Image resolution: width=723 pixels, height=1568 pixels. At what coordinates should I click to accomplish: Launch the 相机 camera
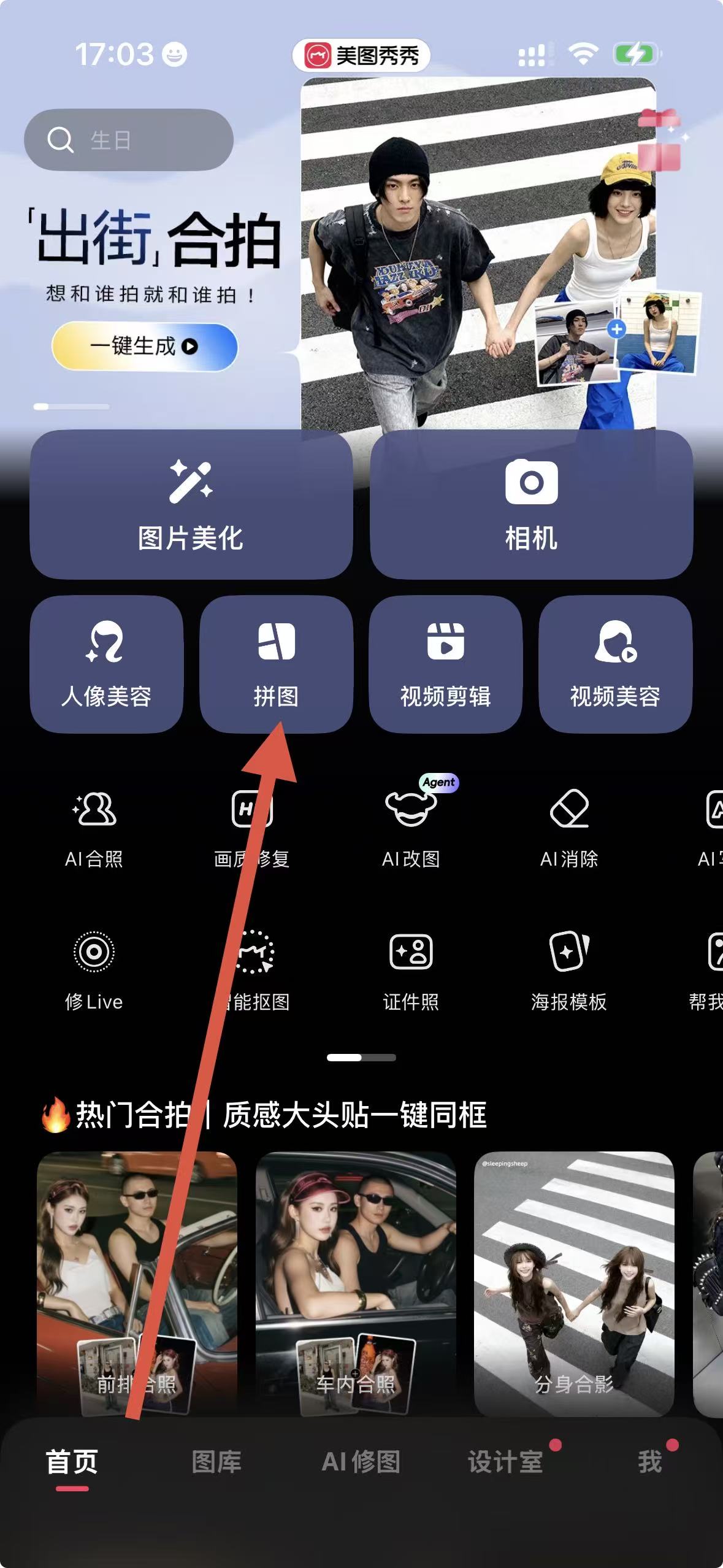point(531,504)
